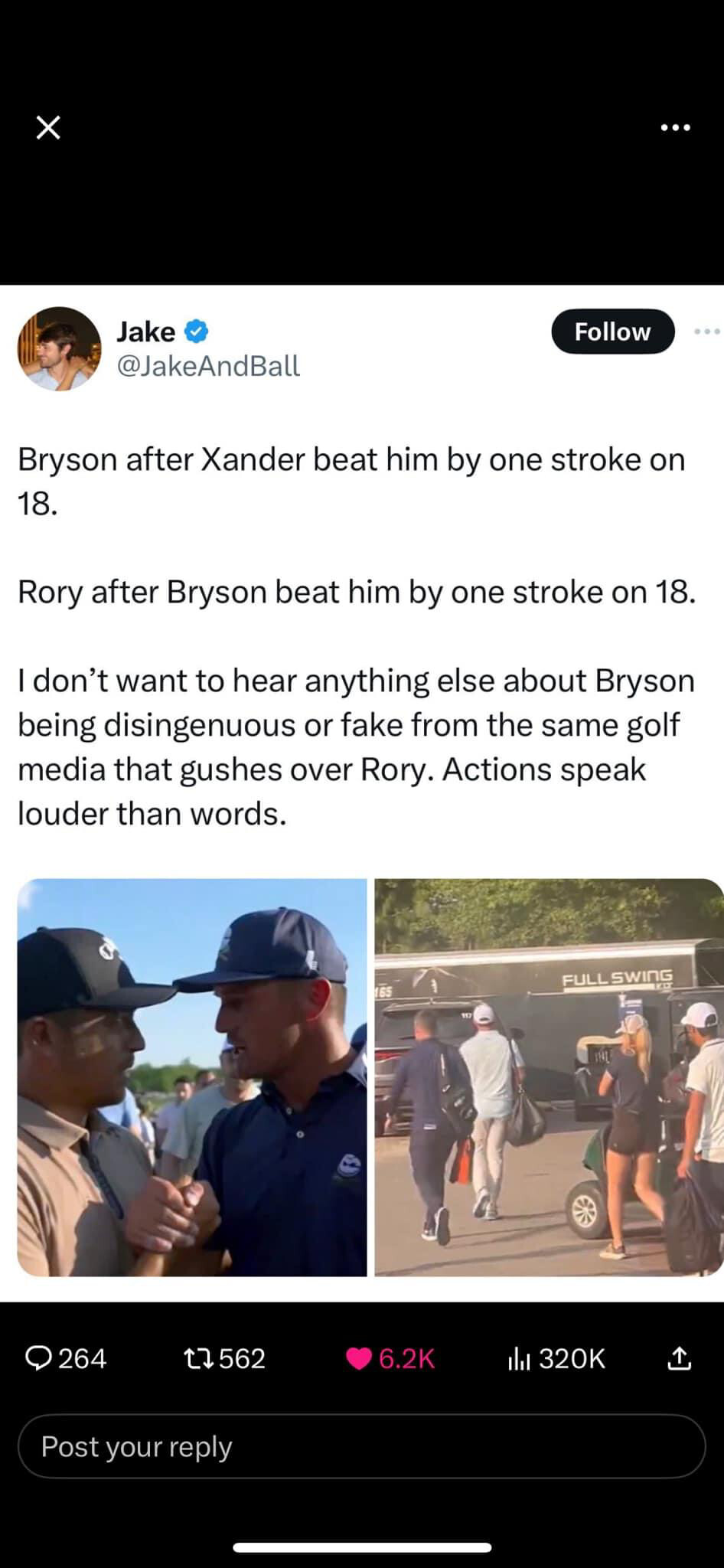Open the Bryson and Xander handshake photo
This screenshot has height=1568, width=724.
click(192, 1077)
